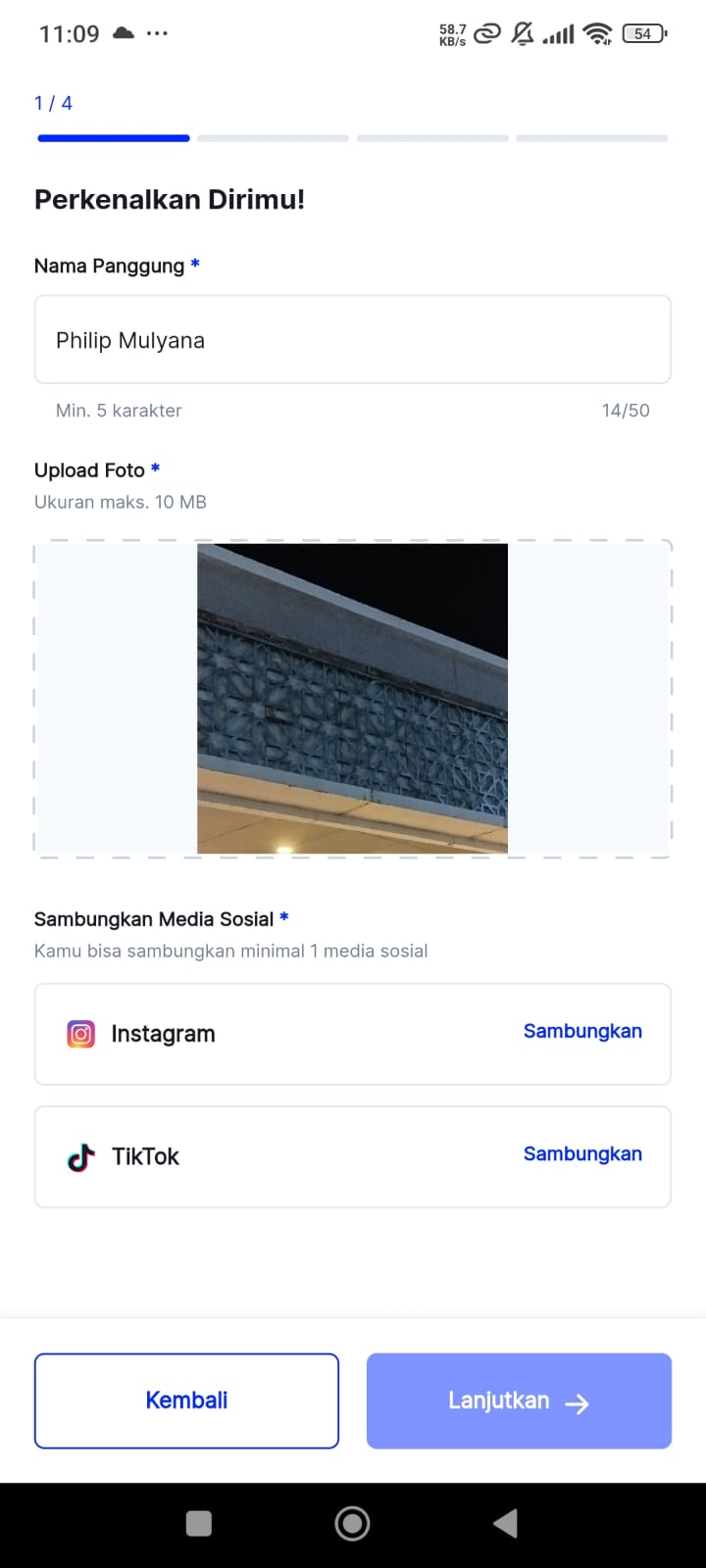706x1568 pixels.
Task: Connect TikTok via Sambungkan
Action: 582,1154
